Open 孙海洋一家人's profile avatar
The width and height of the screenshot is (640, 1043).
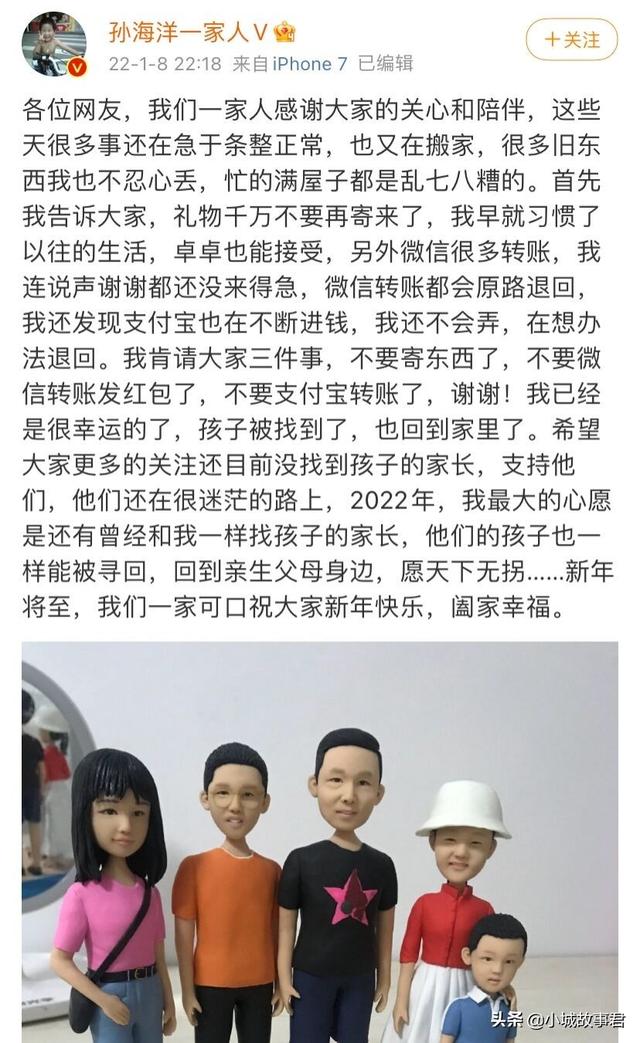(55, 42)
